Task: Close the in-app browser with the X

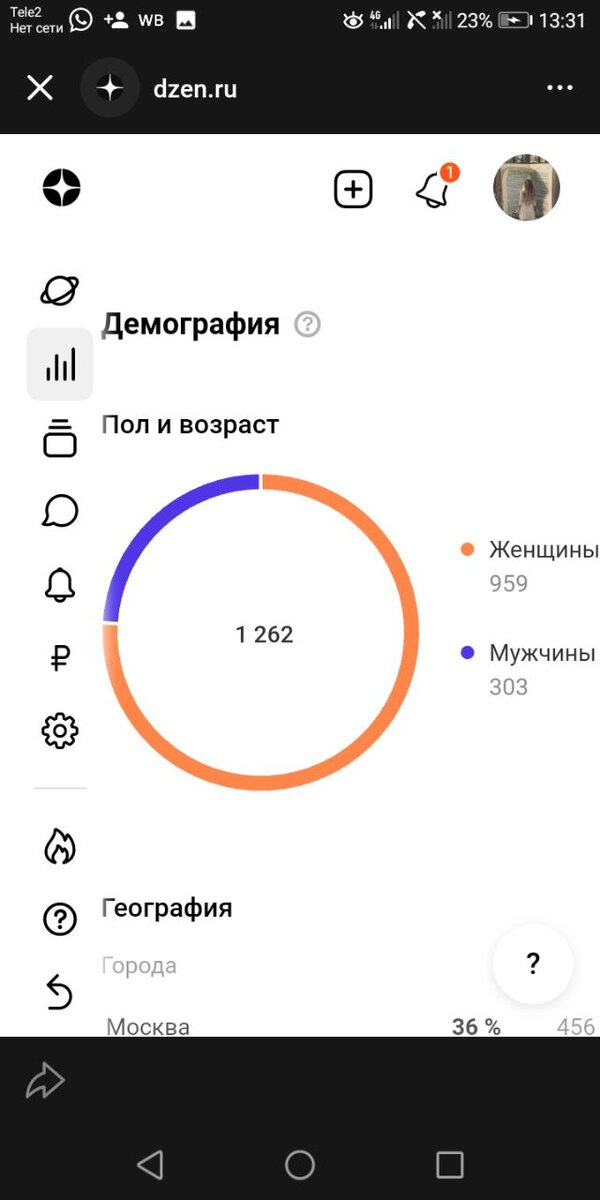Action: tap(40, 88)
